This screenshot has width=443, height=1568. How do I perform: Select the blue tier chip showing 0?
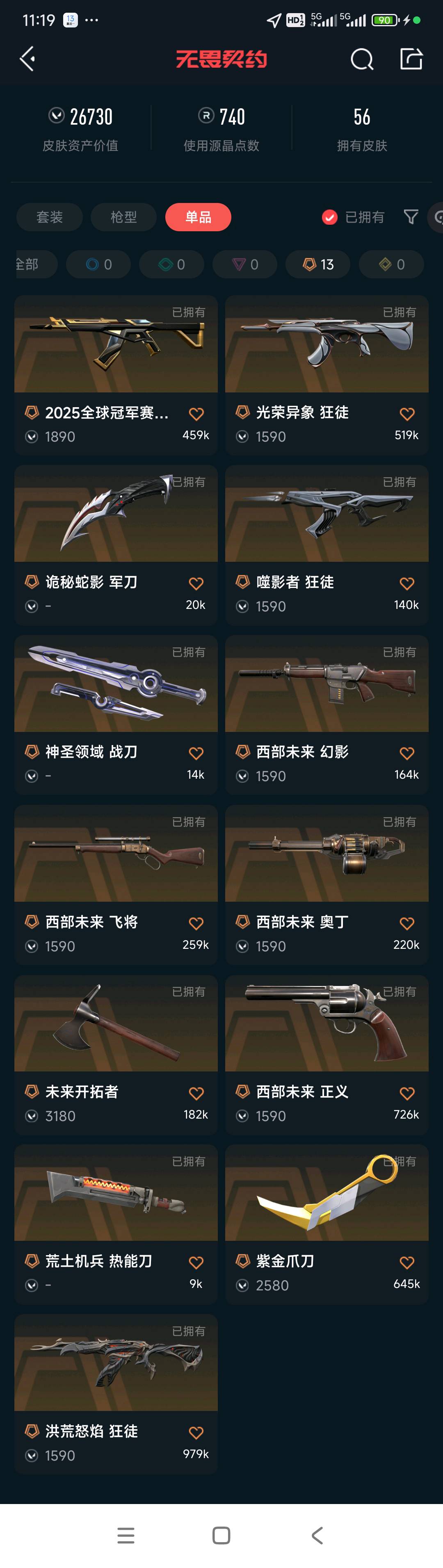coord(98,264)
